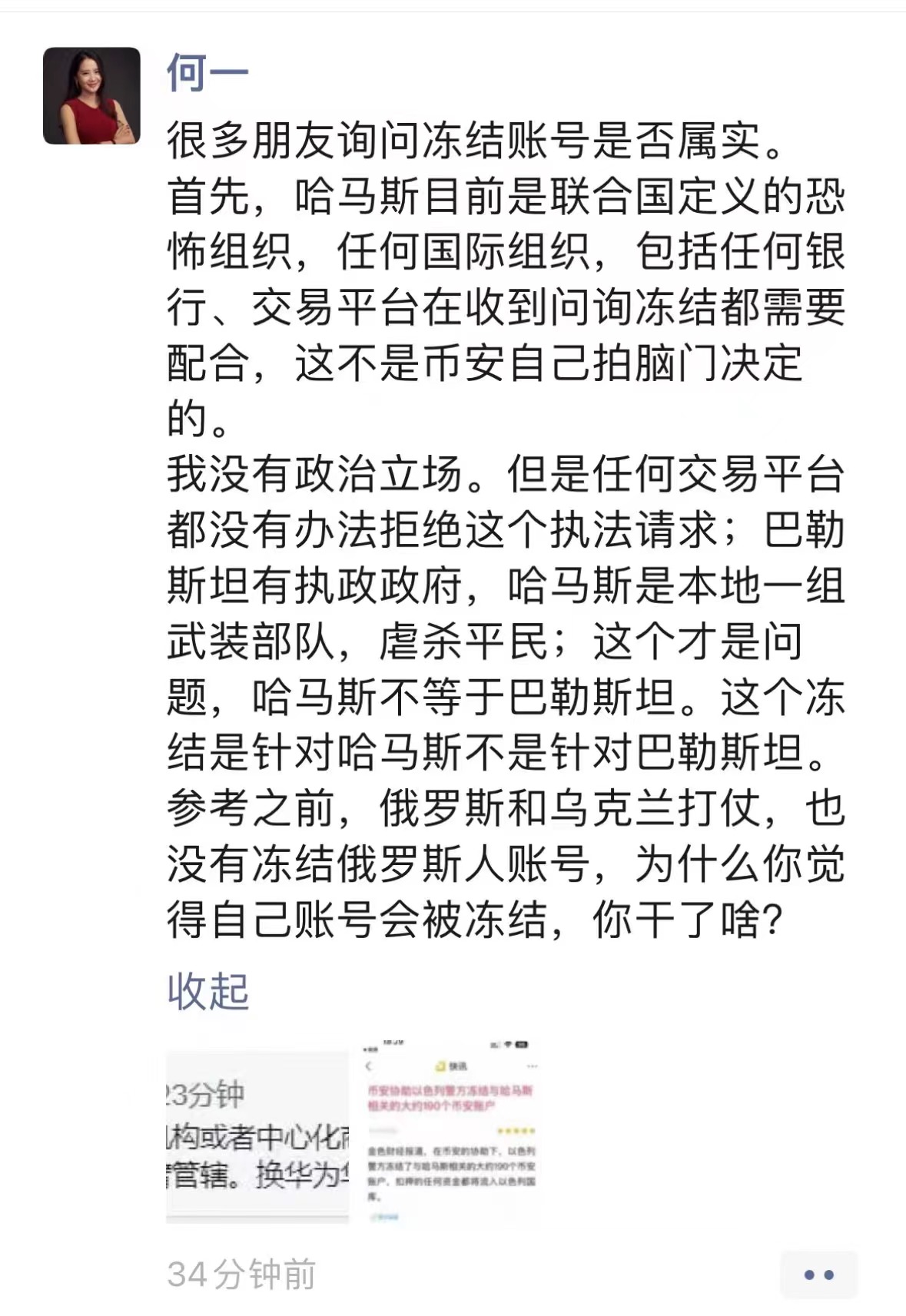Collapse the post with 收起
The width and height of the screenshot is (906, 1316).
207,991
